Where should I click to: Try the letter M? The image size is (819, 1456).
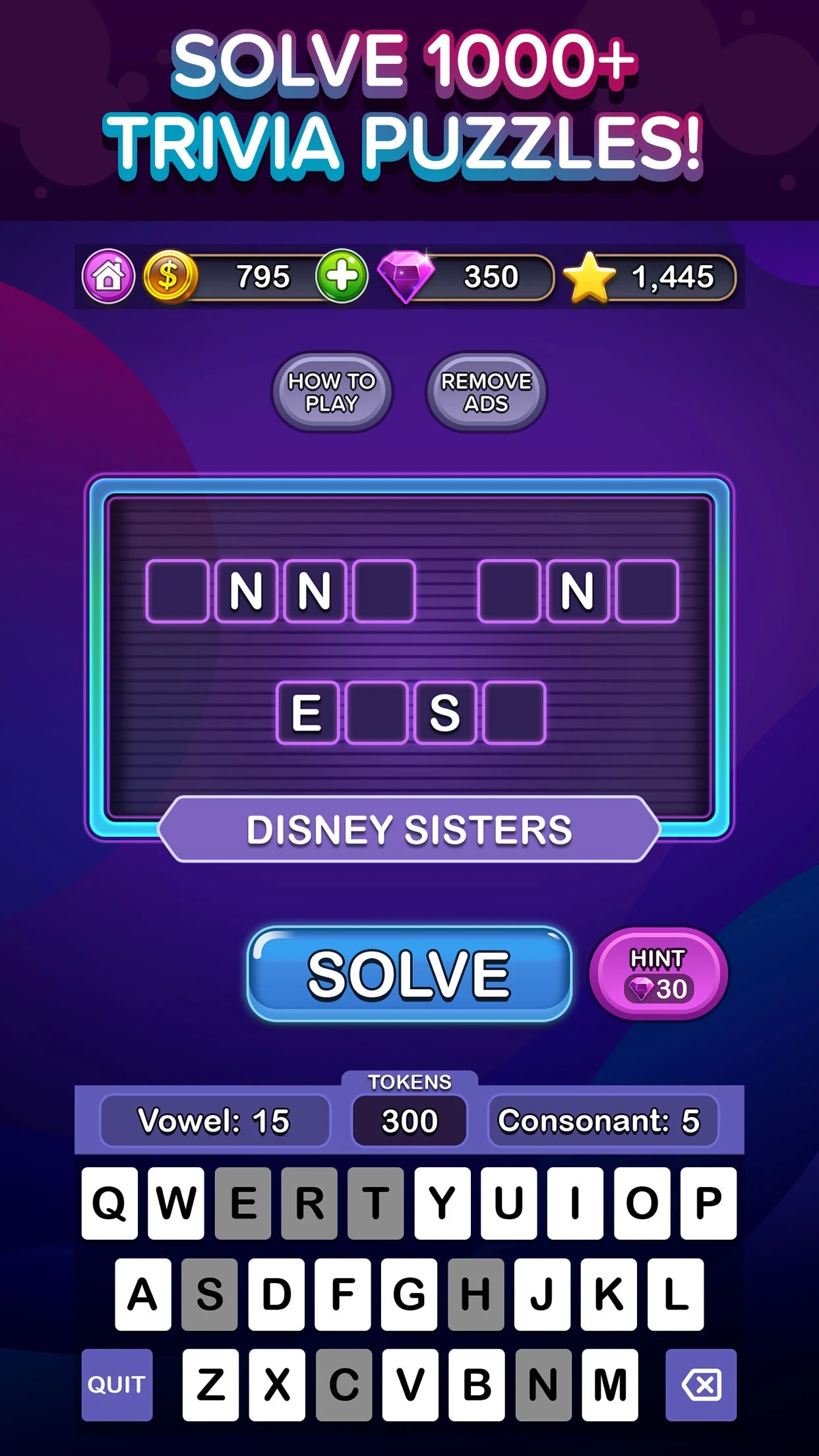point(610,1385)
